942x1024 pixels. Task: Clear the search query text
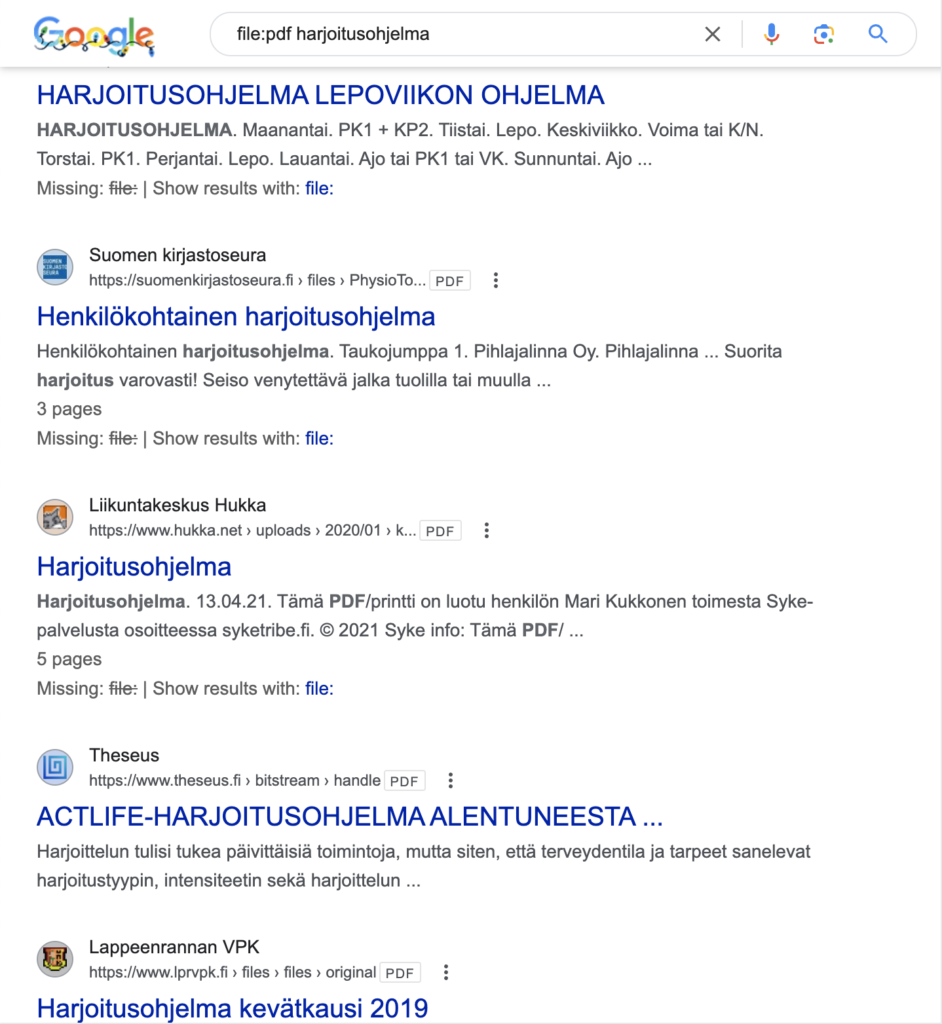712,34
